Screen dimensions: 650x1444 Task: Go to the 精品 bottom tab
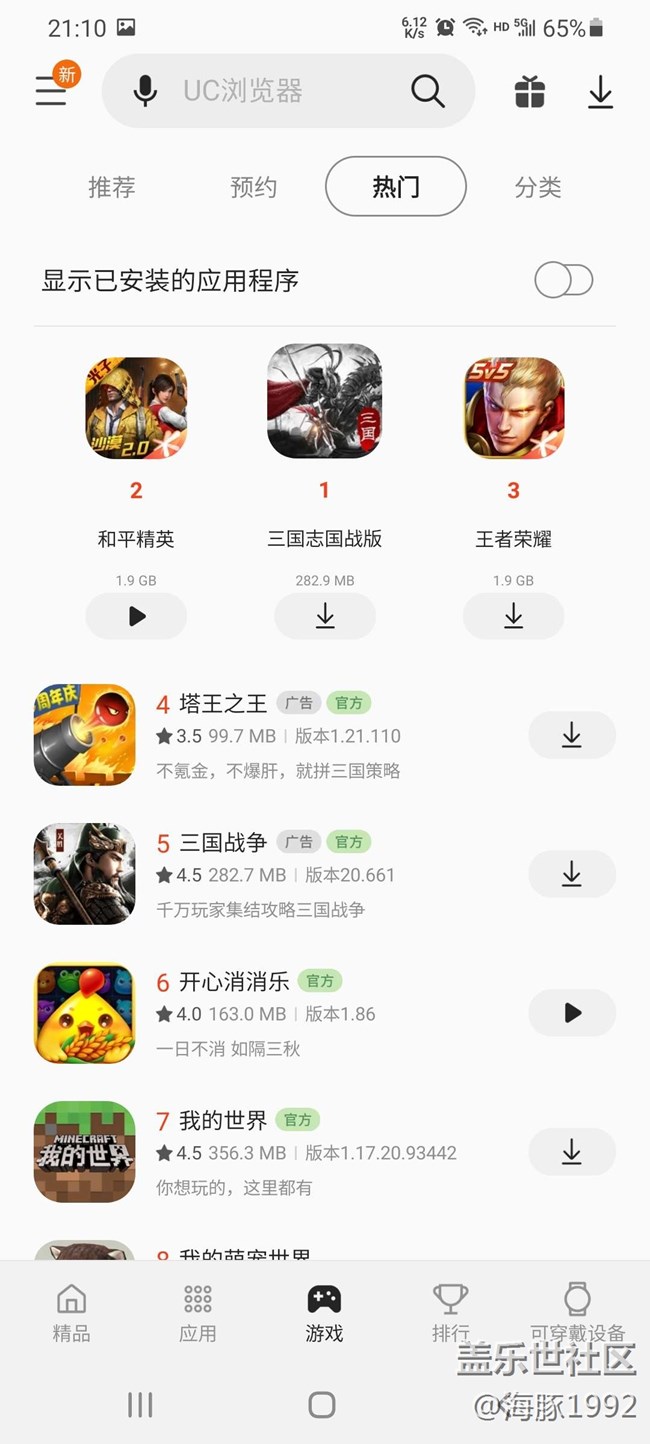click(x=71, y=1312)
